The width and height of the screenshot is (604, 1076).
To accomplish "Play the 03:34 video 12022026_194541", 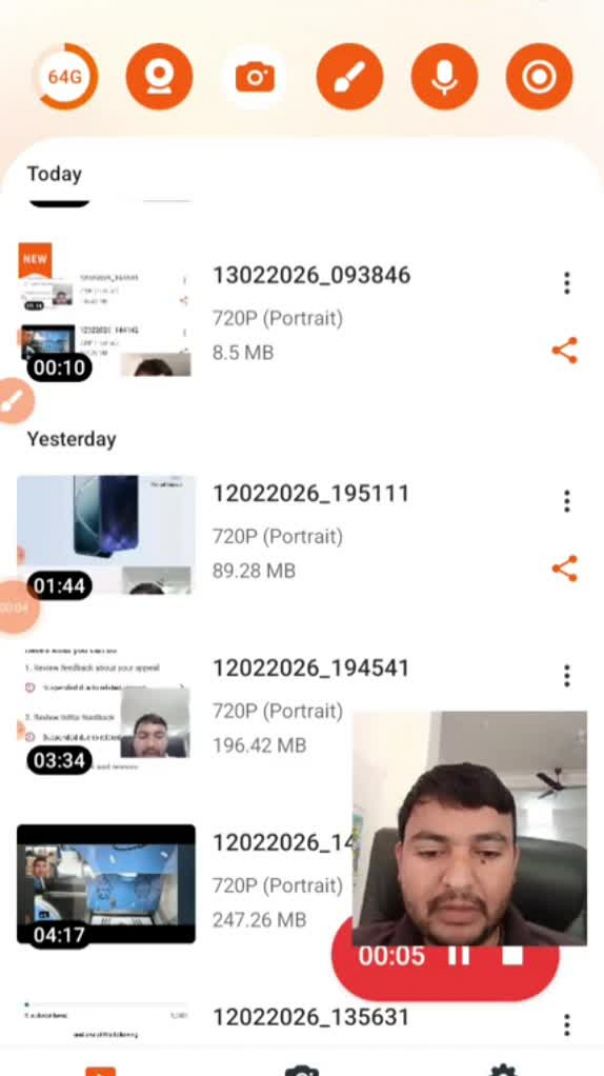I will click(x=105, y=710).
